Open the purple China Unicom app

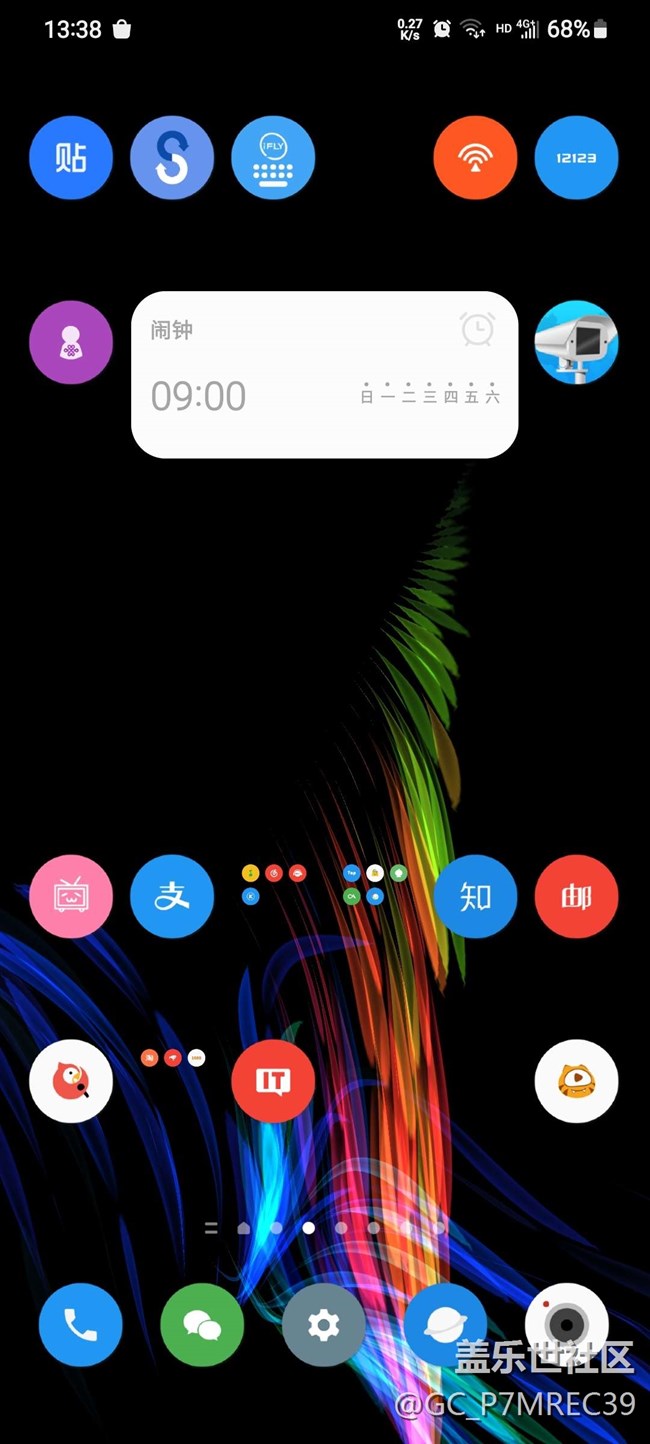point(71,342)
